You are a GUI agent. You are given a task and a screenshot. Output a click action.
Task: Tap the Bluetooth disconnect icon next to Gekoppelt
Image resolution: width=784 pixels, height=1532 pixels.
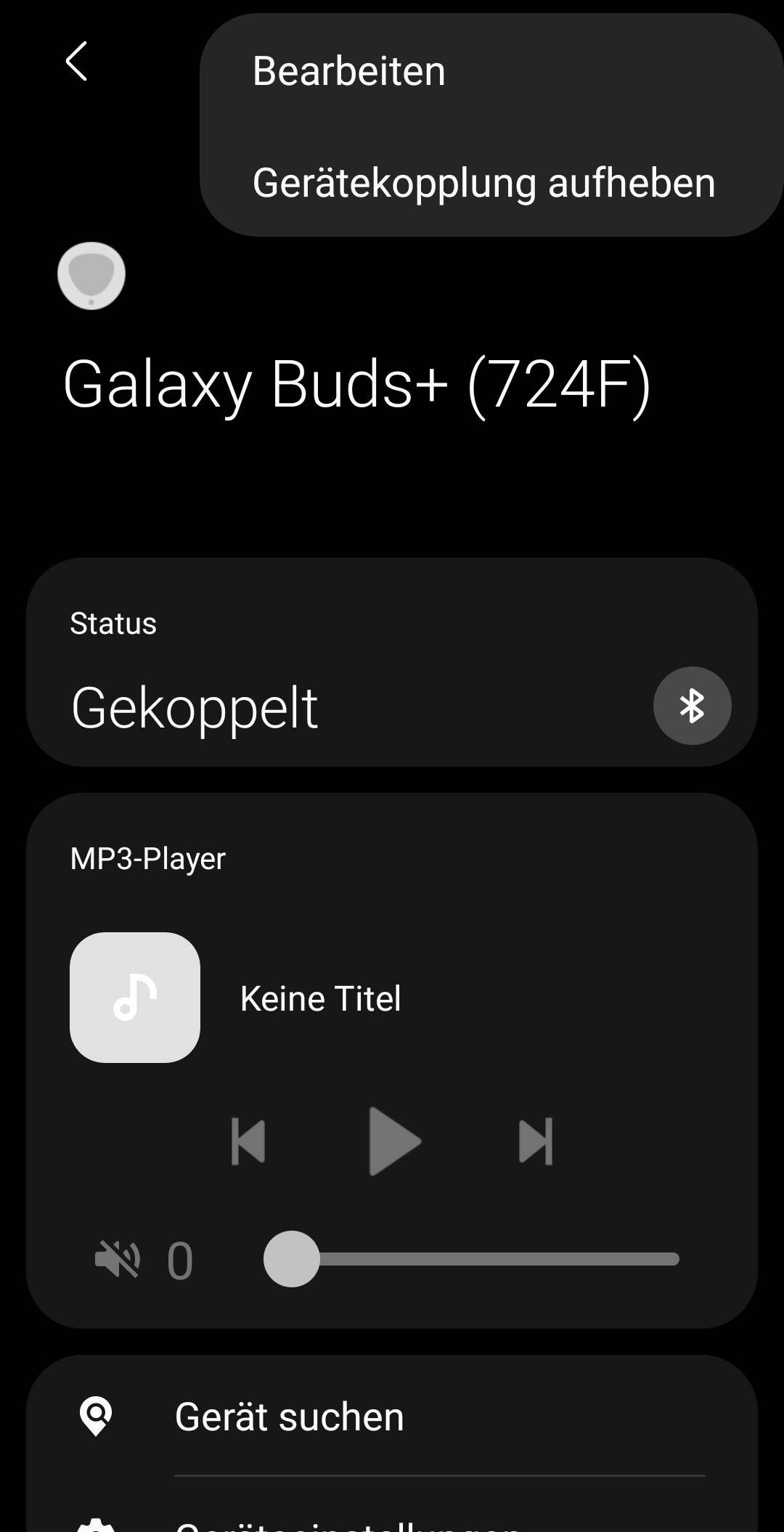[692, 706]
